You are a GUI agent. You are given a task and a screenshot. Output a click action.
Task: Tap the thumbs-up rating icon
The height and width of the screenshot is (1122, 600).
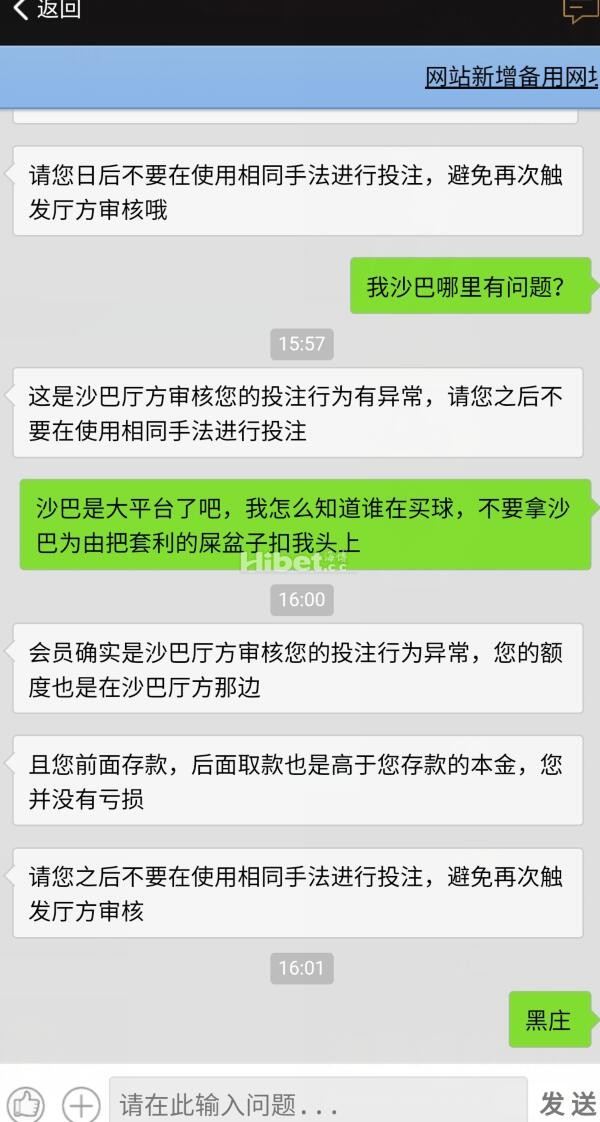pos(27,1104)
